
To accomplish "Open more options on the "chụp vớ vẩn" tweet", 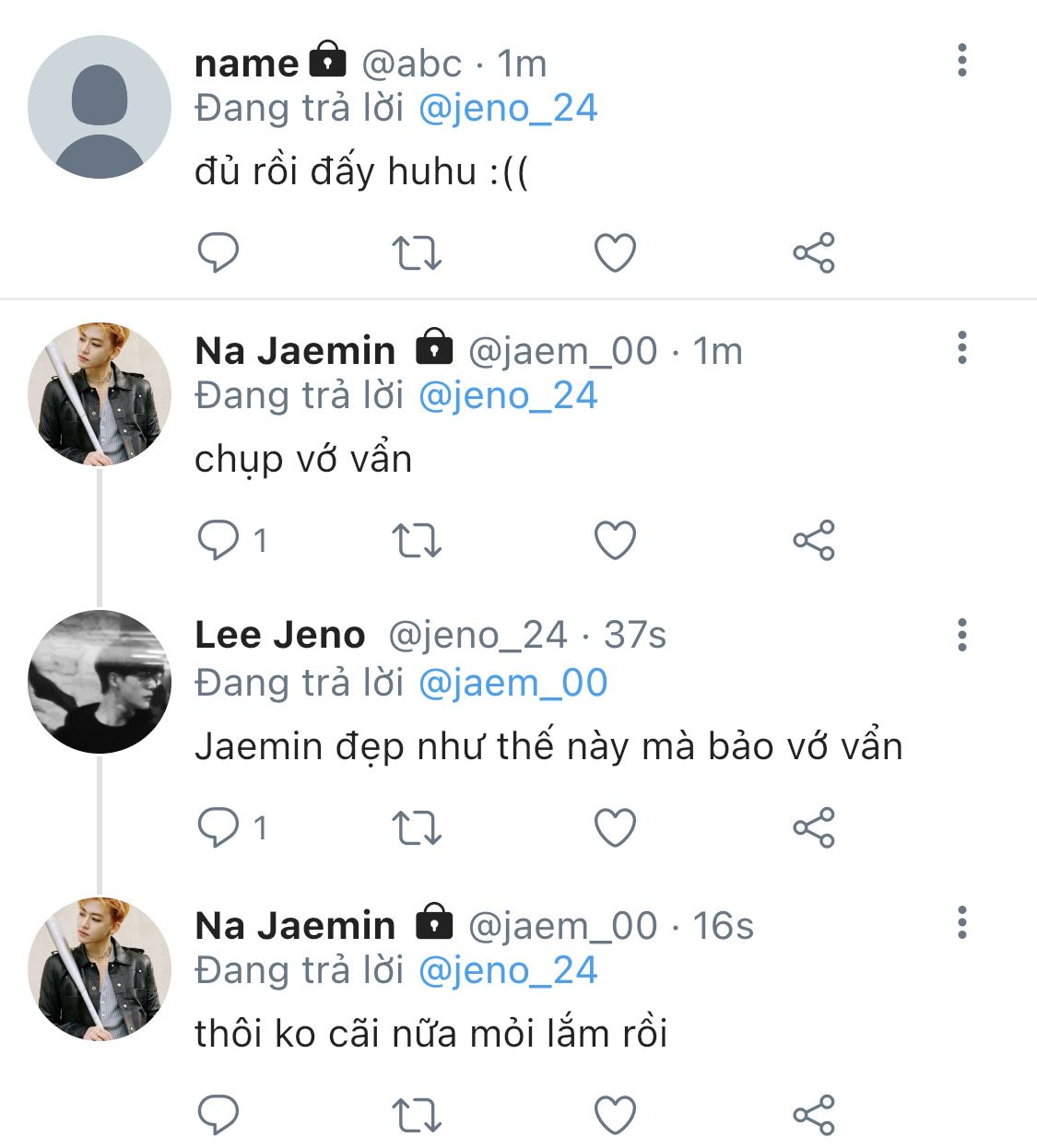I will coord(961,348).
